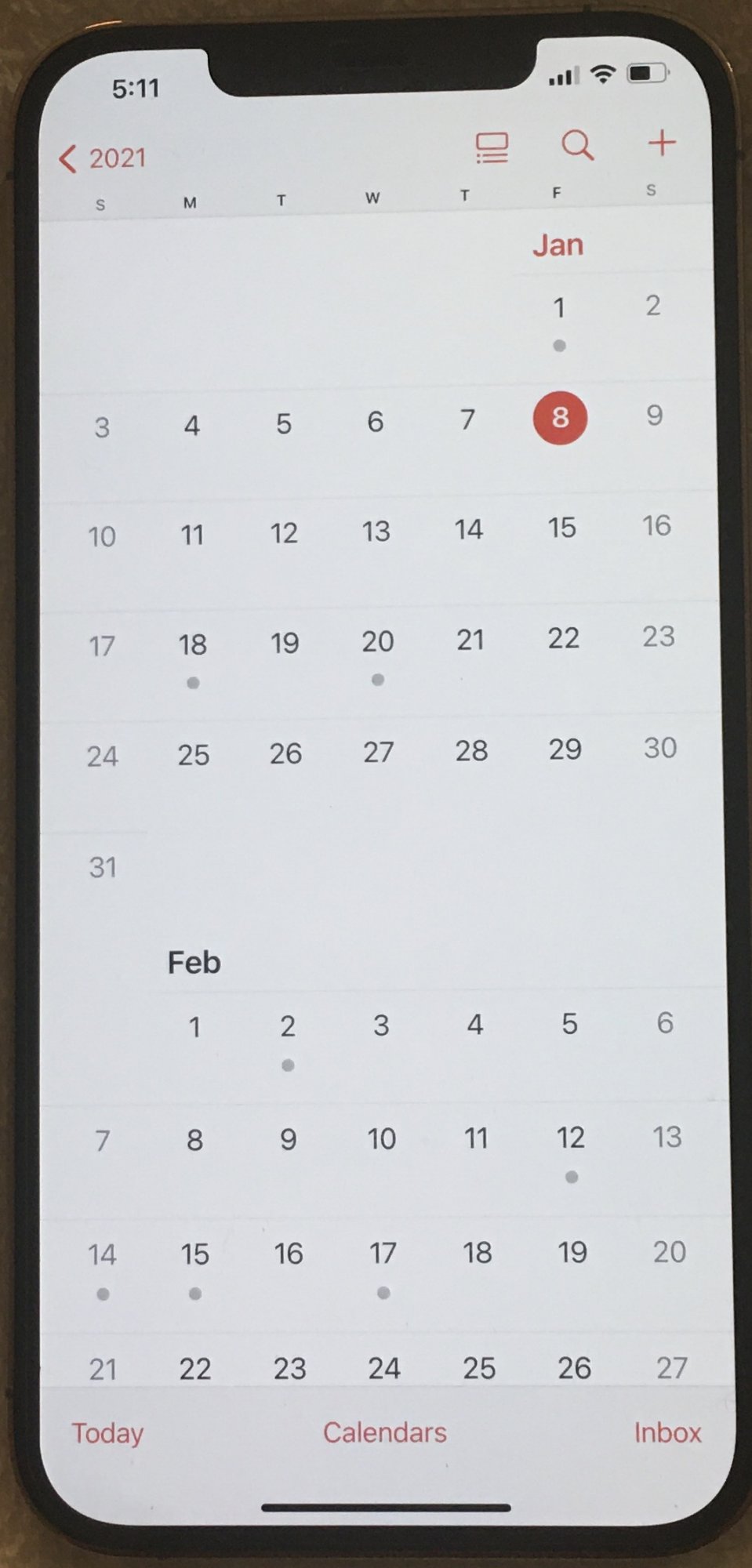Viewport: 752px width, 1568px height.
Task: Open the calendar search
Action: coord(577,145)
